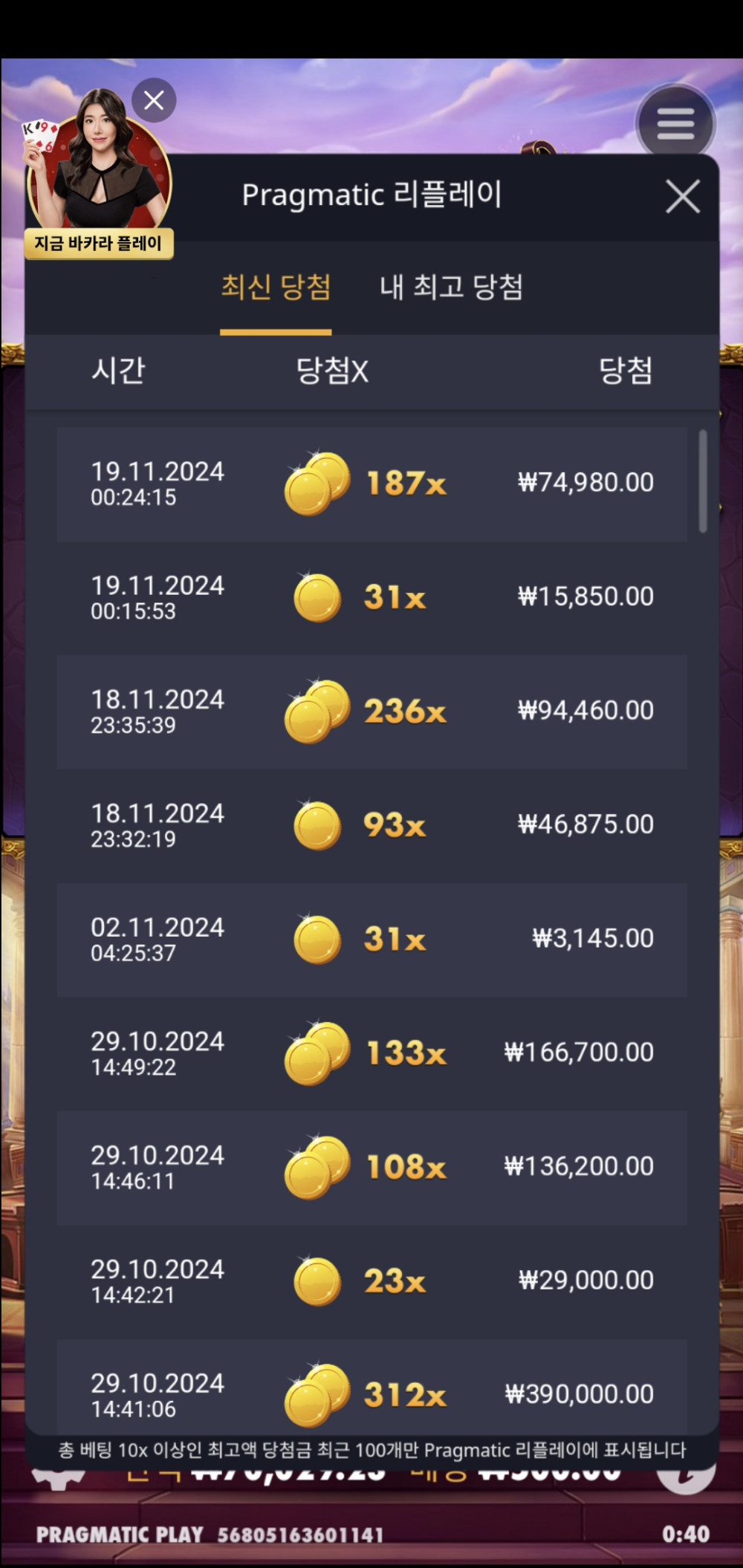This screenshot has width=743, height=1568.
Task: Dismiss the 지금 바카라 플레이 promo
Action: pyautogui.click(x=154, y=100)
